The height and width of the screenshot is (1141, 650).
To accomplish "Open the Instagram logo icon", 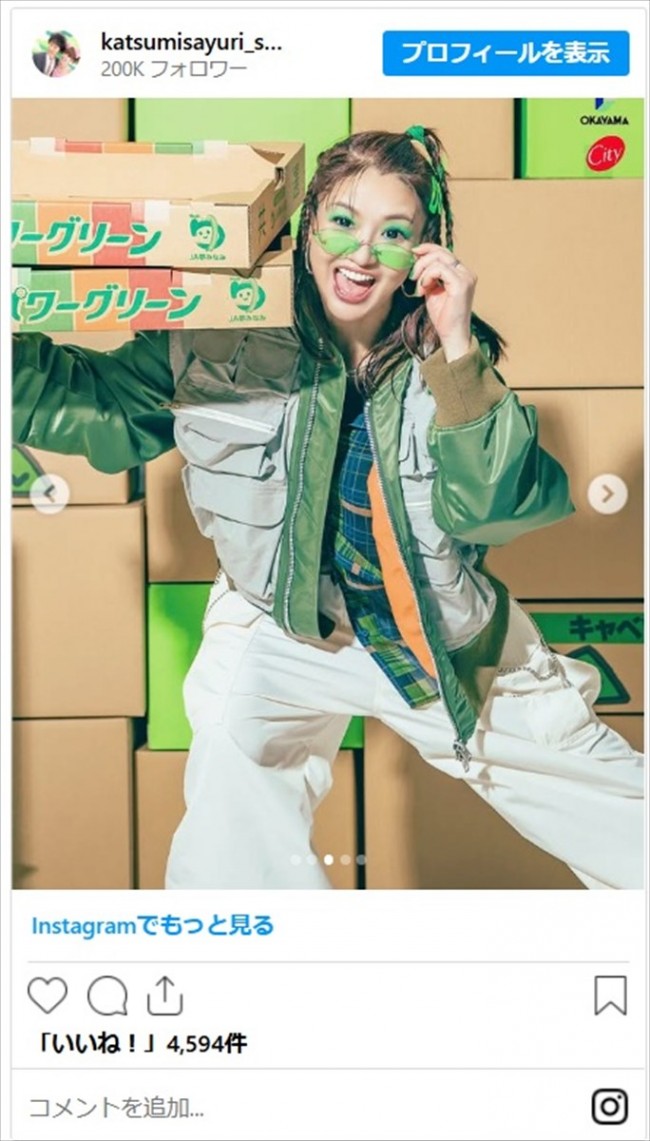I will (609, 1106).
